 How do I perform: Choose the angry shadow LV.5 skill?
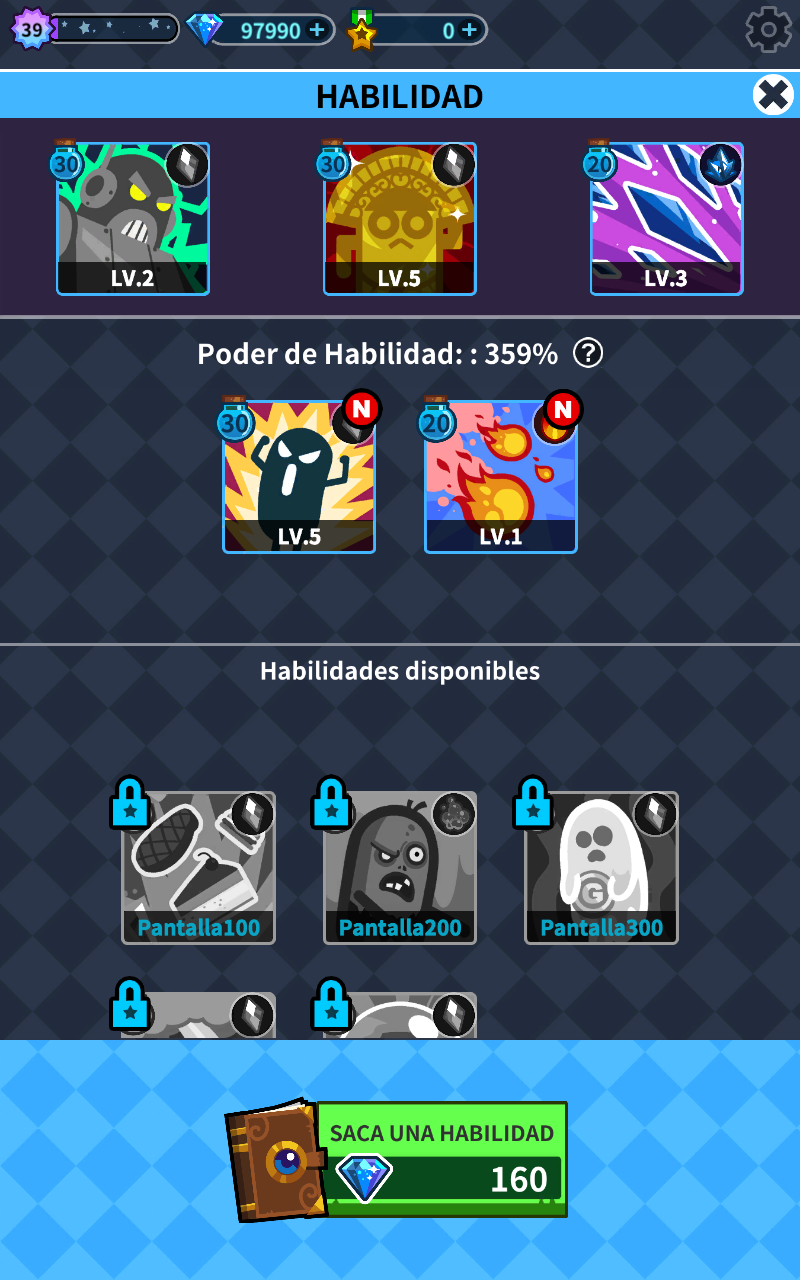pyautogui.click(x=299, y=477)
